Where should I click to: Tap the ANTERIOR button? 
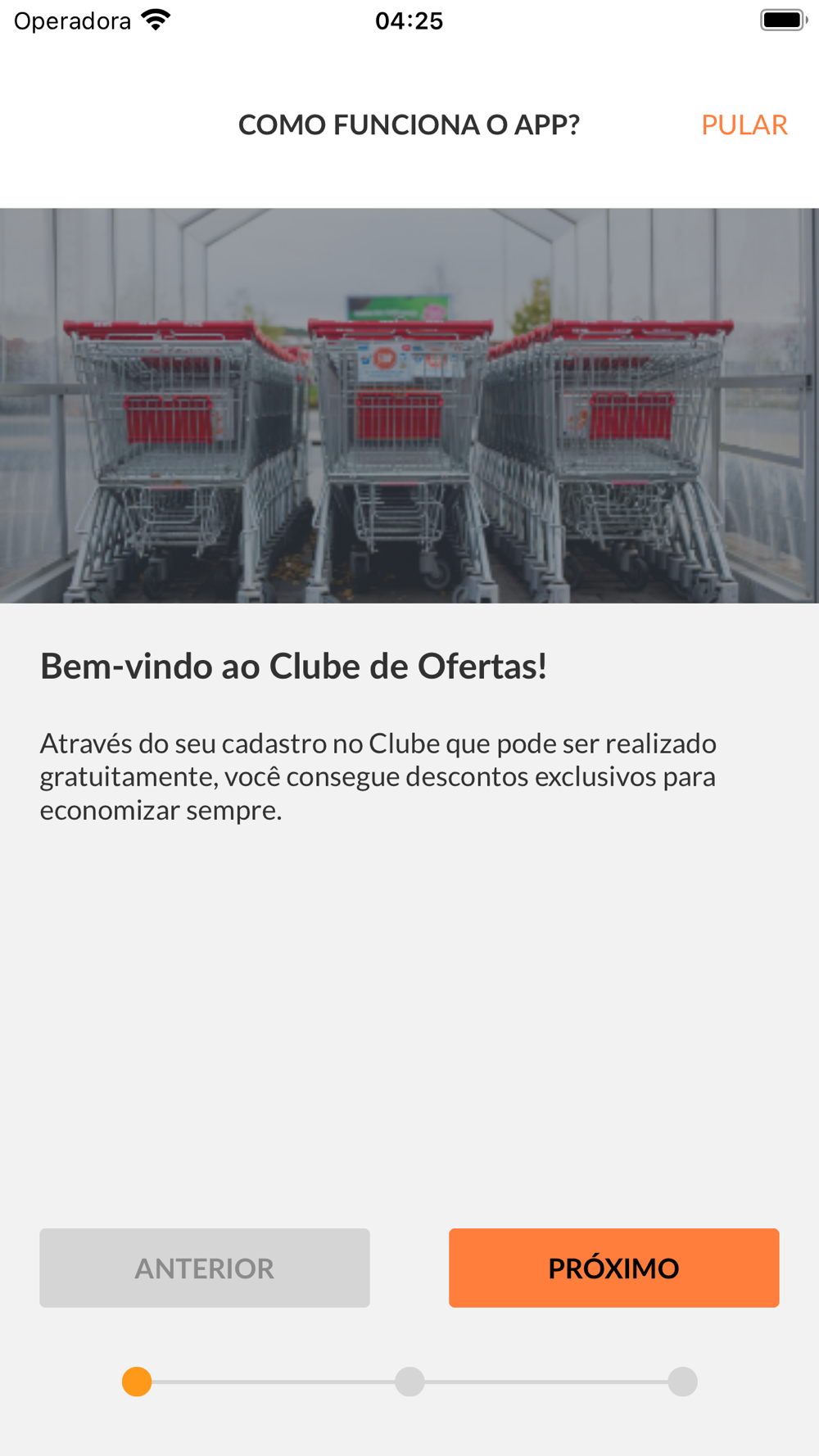click(x=205, y=1267)
